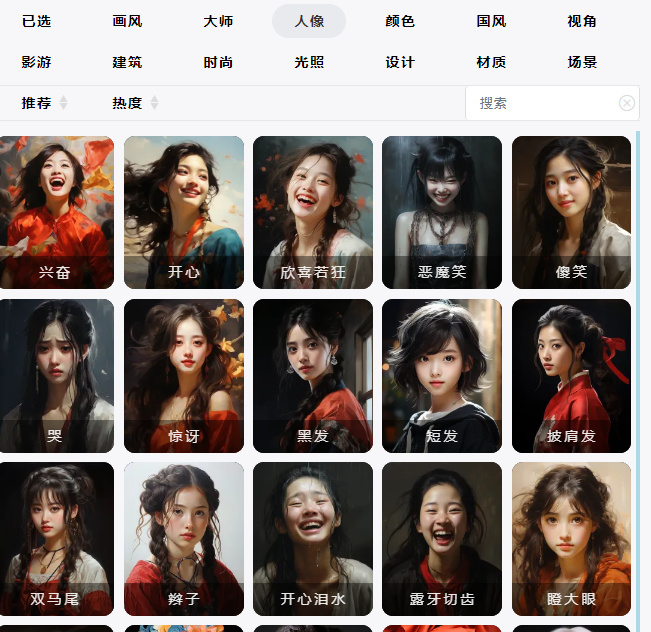Select the 大师 tab
This screenshot has height=632, width=651.
218,21
